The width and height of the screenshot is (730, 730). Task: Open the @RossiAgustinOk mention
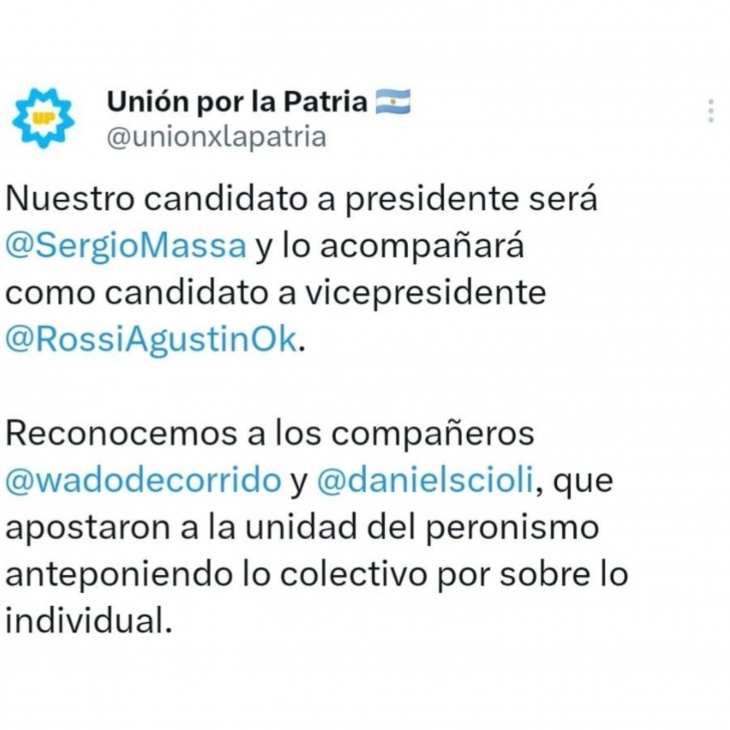[x=152, y=339]
